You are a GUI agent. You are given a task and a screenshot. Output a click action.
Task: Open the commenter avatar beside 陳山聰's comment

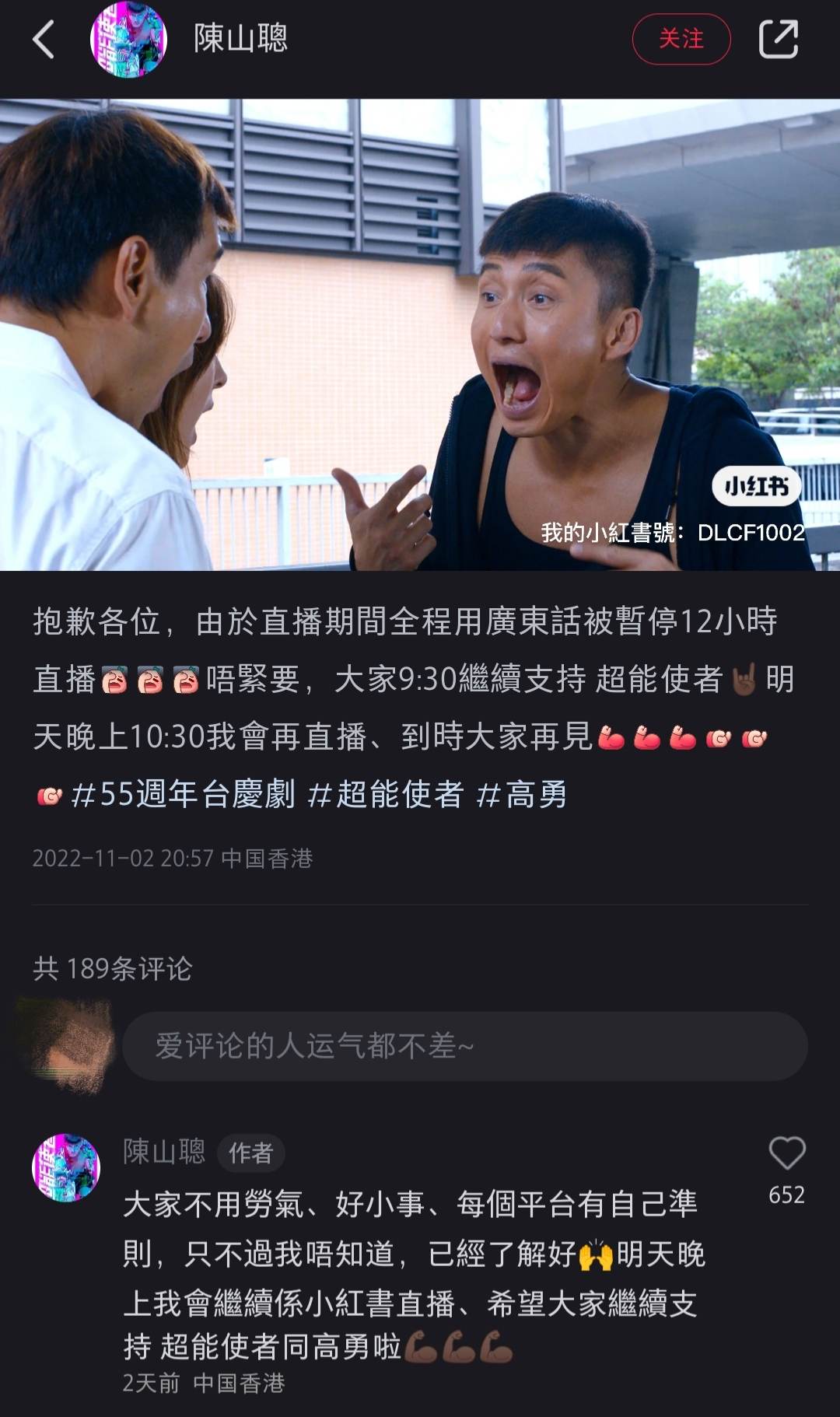[x=66, y=1167]
